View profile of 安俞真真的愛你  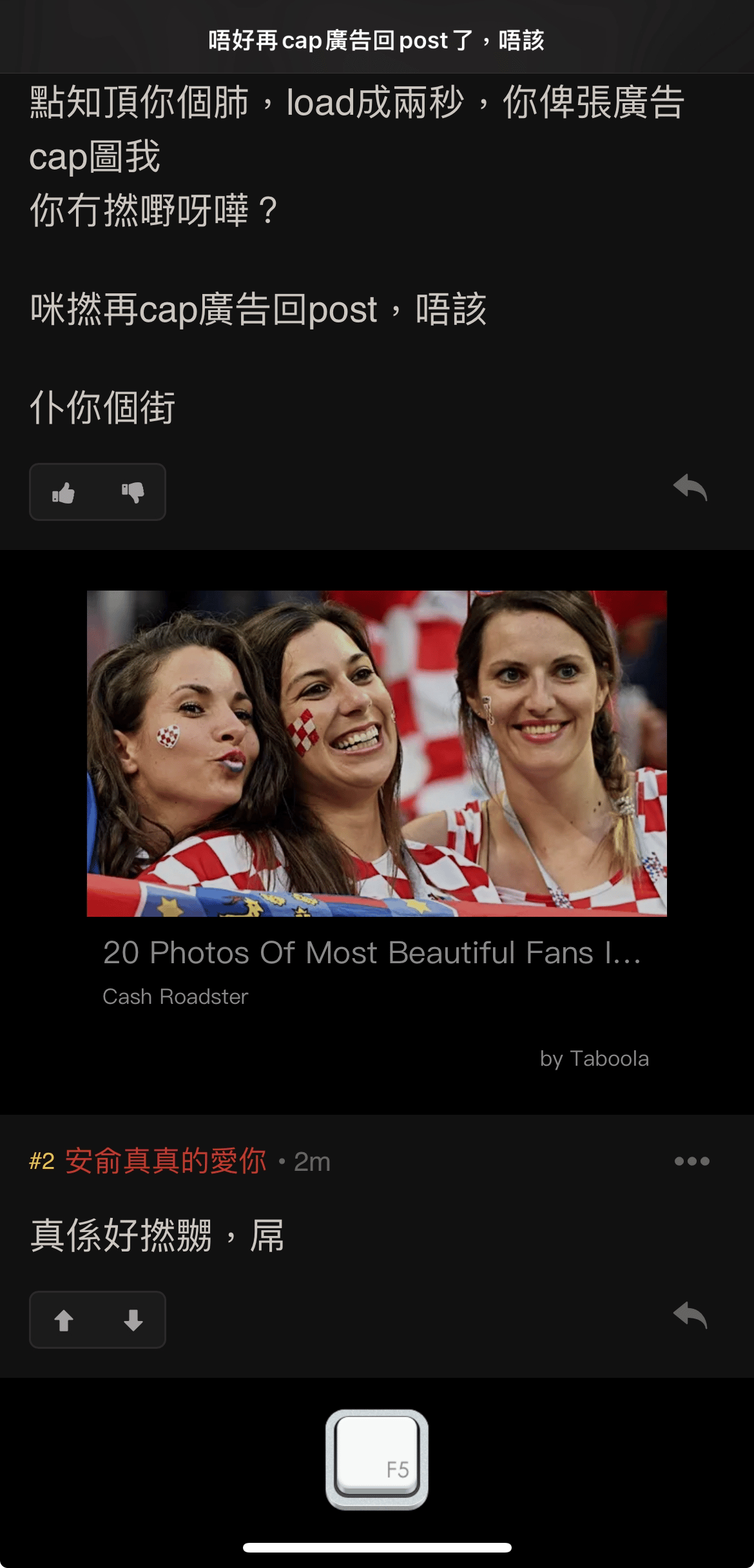166,1161
